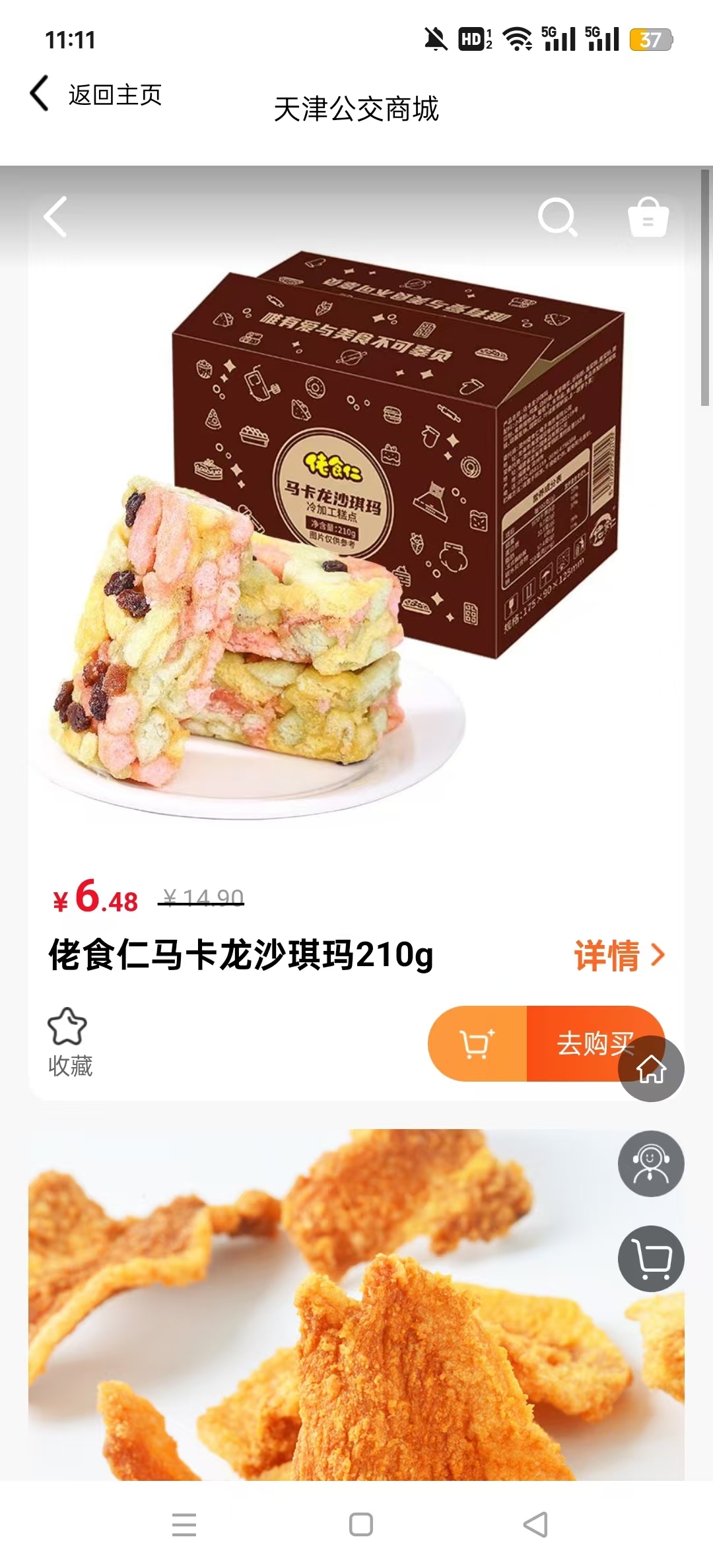
Task: Open the shopping bag icon
Action: click(648, 217)
